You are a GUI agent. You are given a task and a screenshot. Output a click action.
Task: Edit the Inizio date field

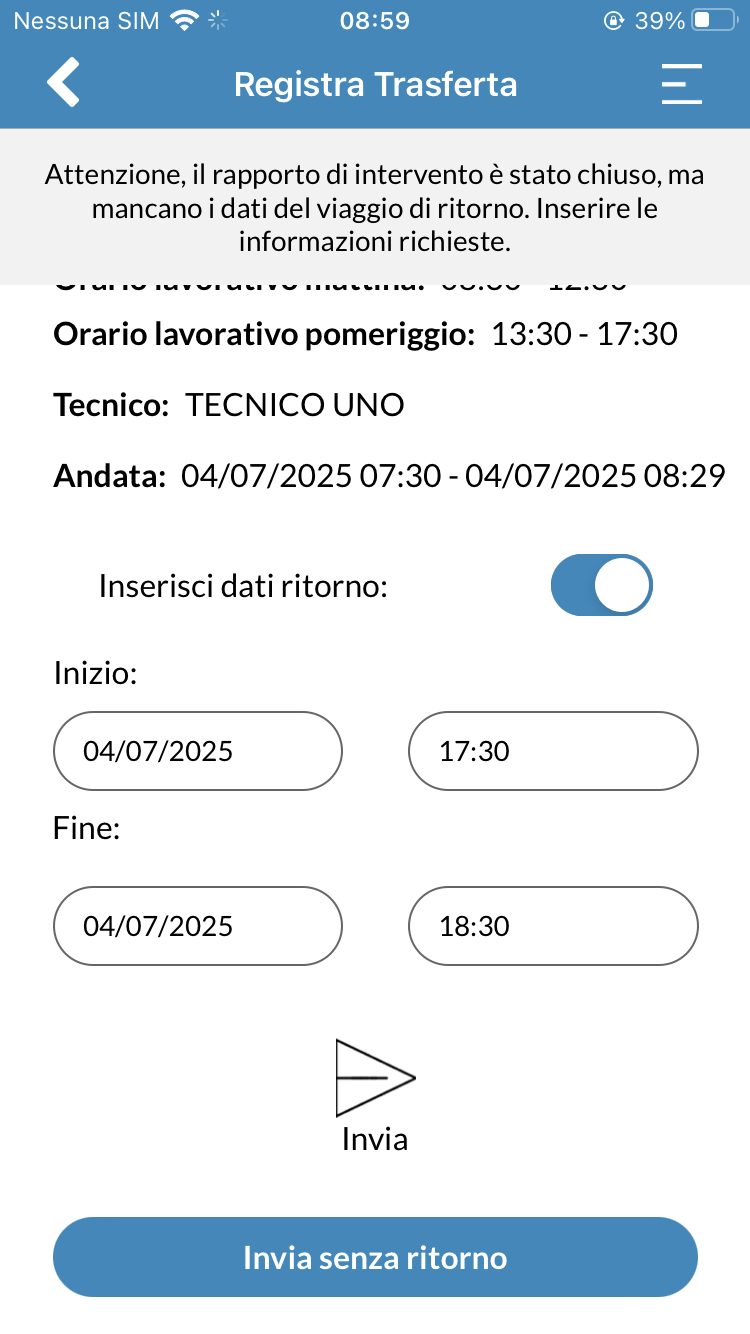point(198,751)
